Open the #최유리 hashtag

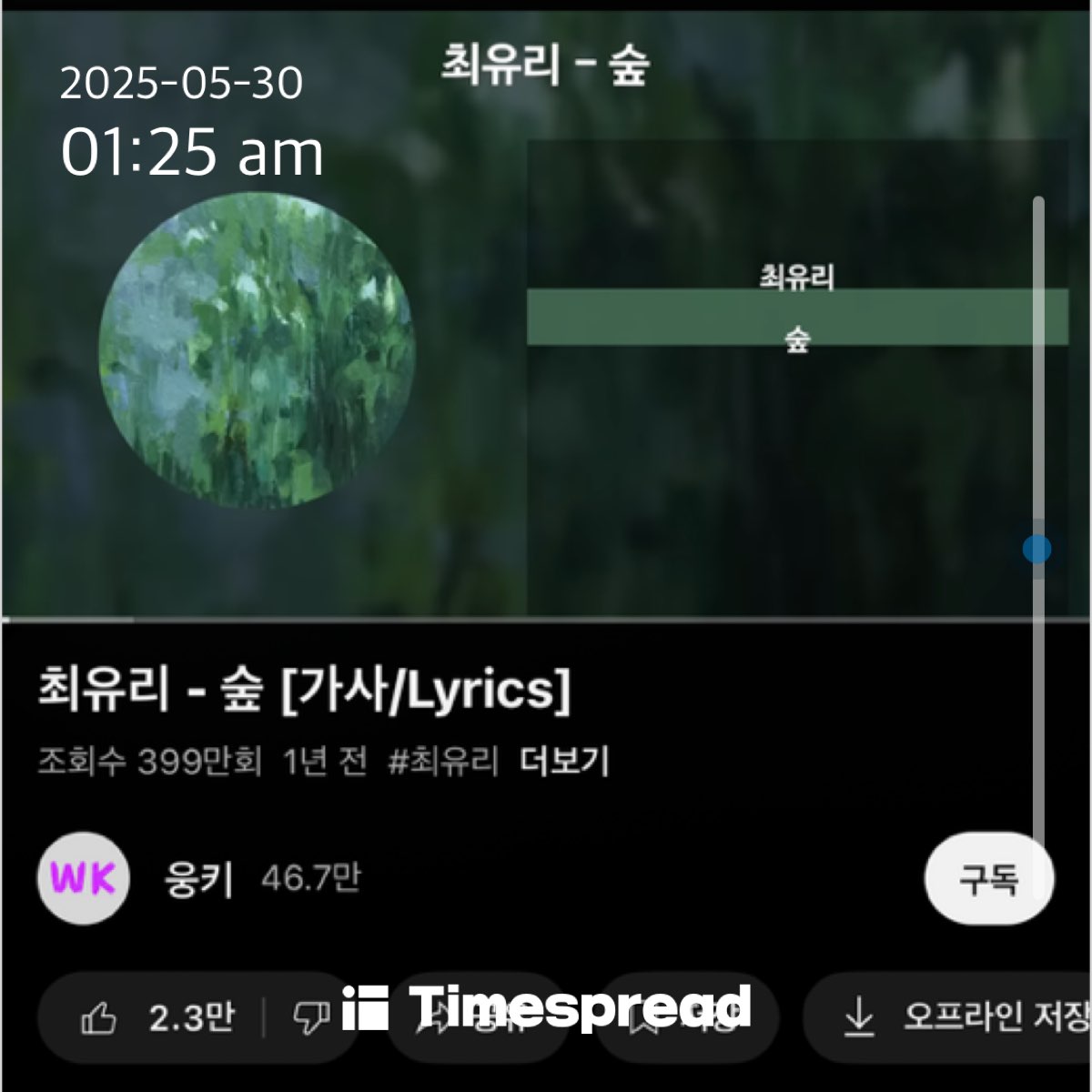click(x=443, y=761)
